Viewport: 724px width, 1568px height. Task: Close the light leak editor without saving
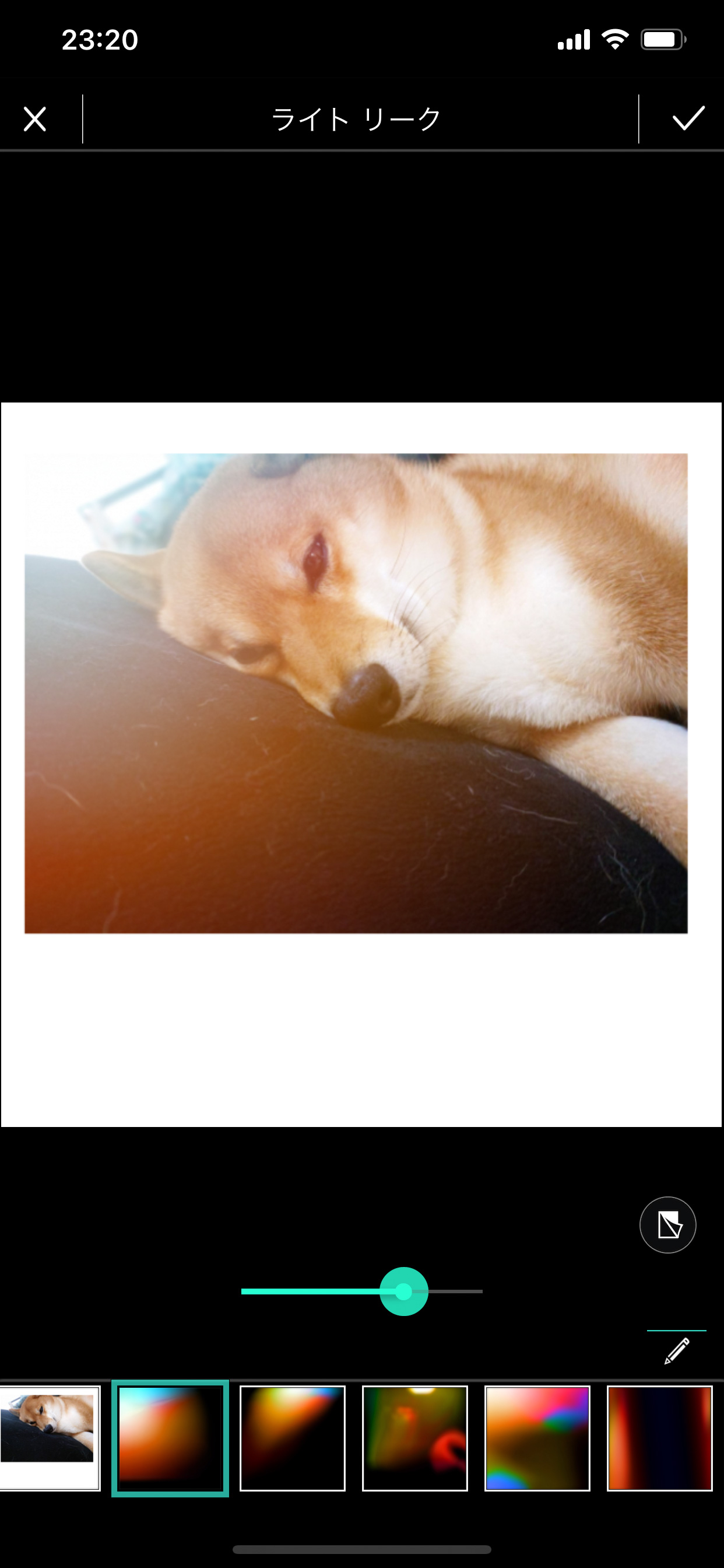(x=34, y=118)
